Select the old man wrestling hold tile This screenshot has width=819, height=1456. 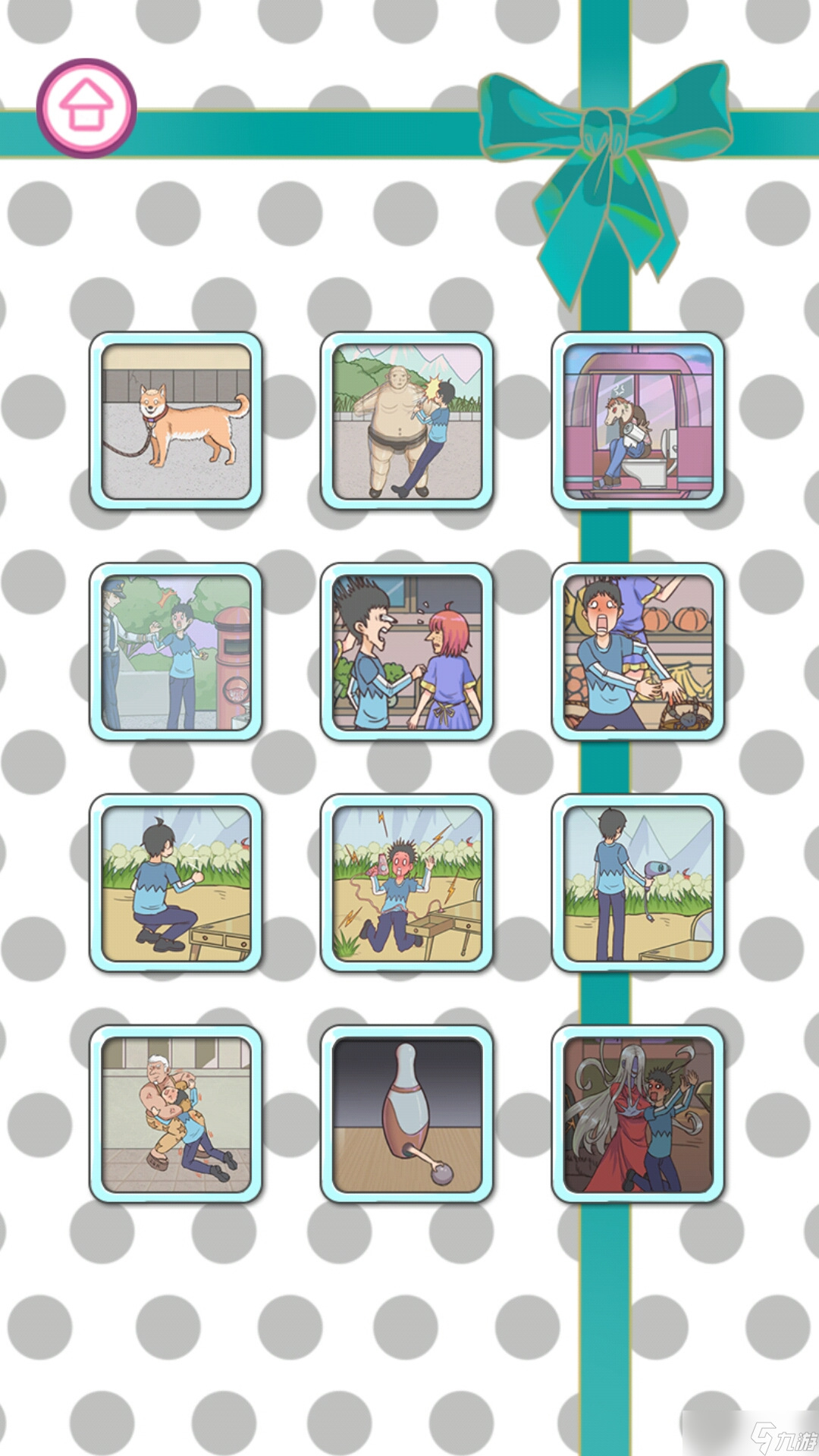(176, 1115)
